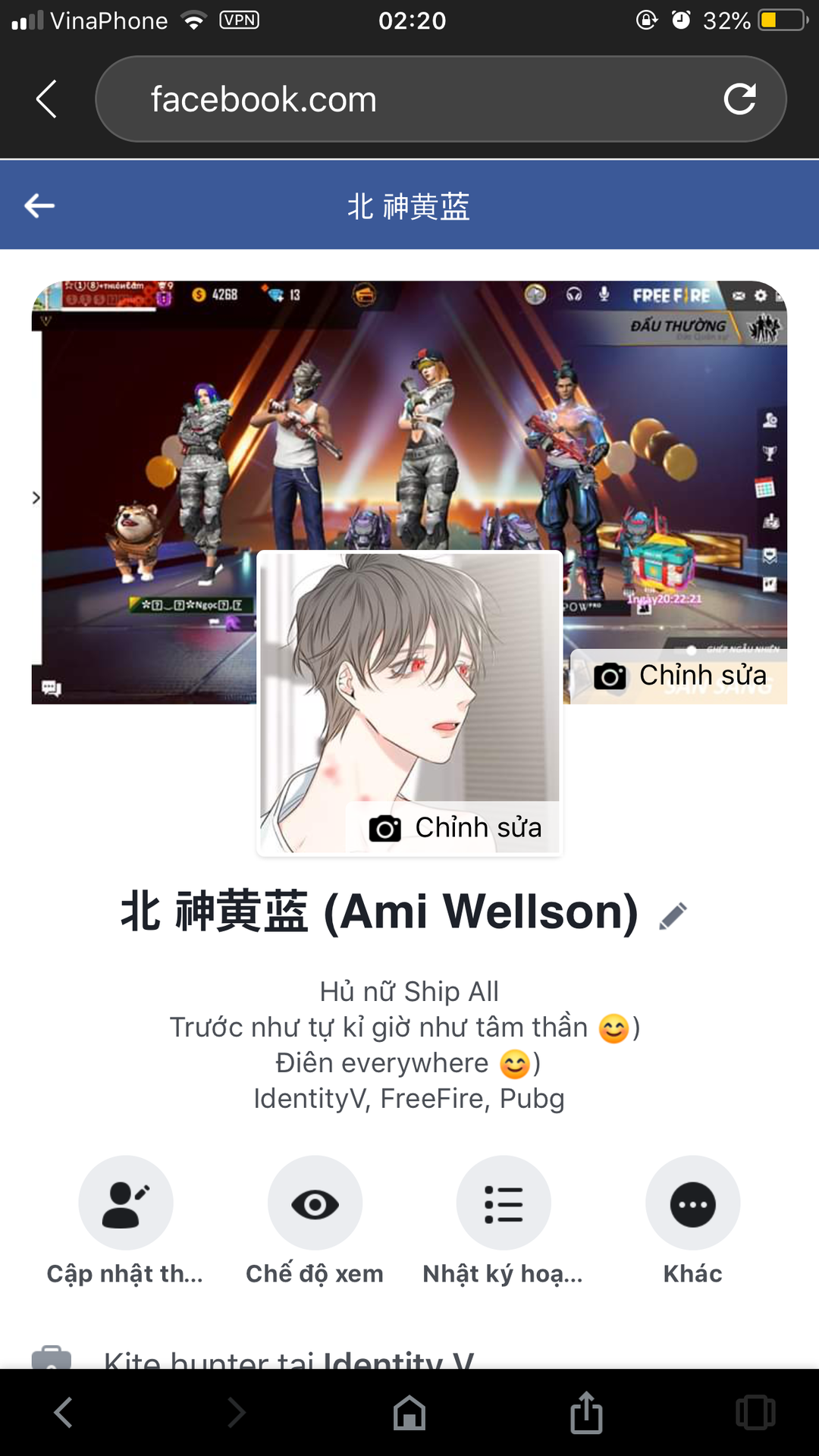The image size is (819, 1456).
Task: Go to the browser's home page
Action: tap(409, 1413)
